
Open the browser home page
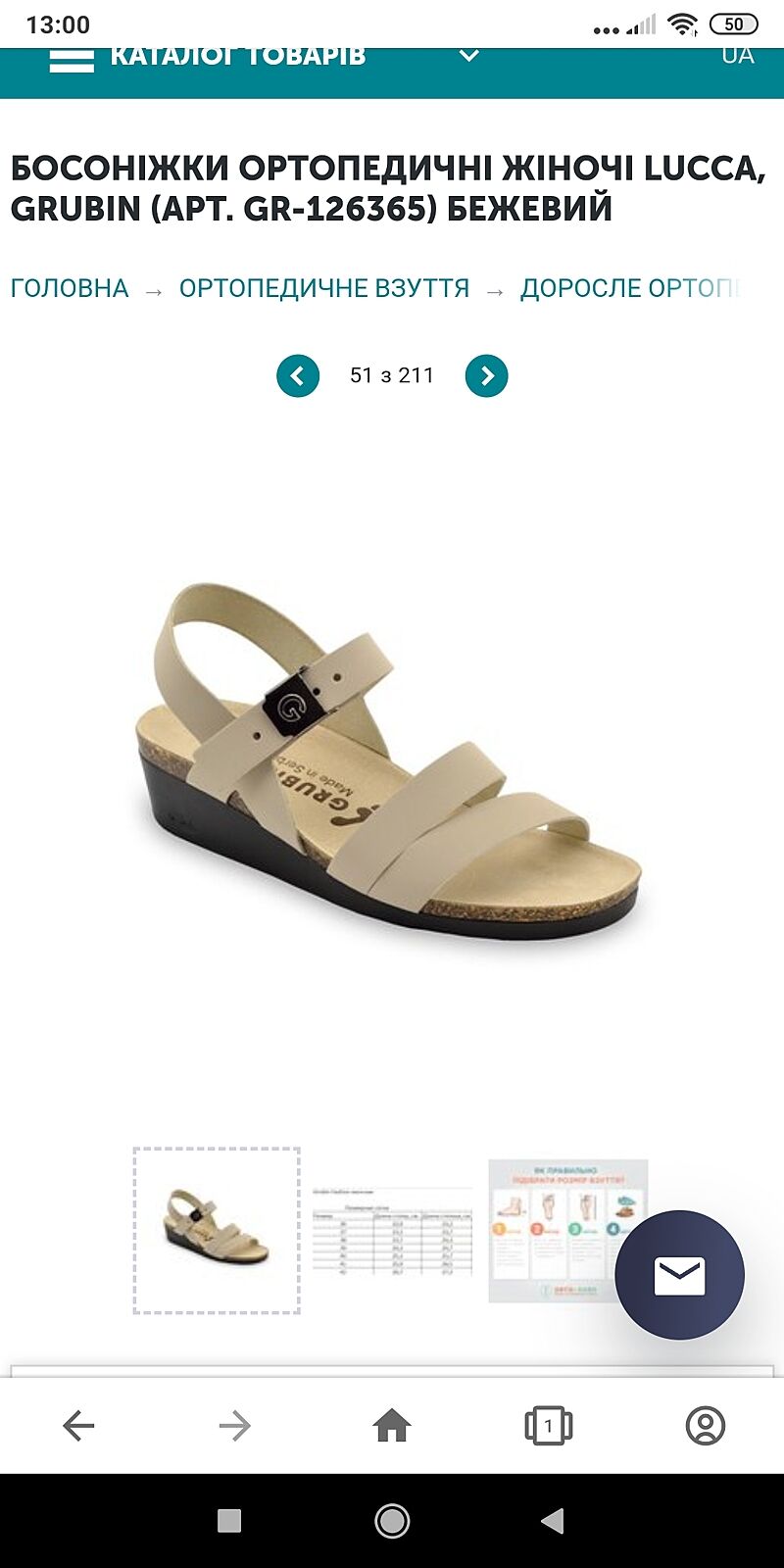point(392,1425)
